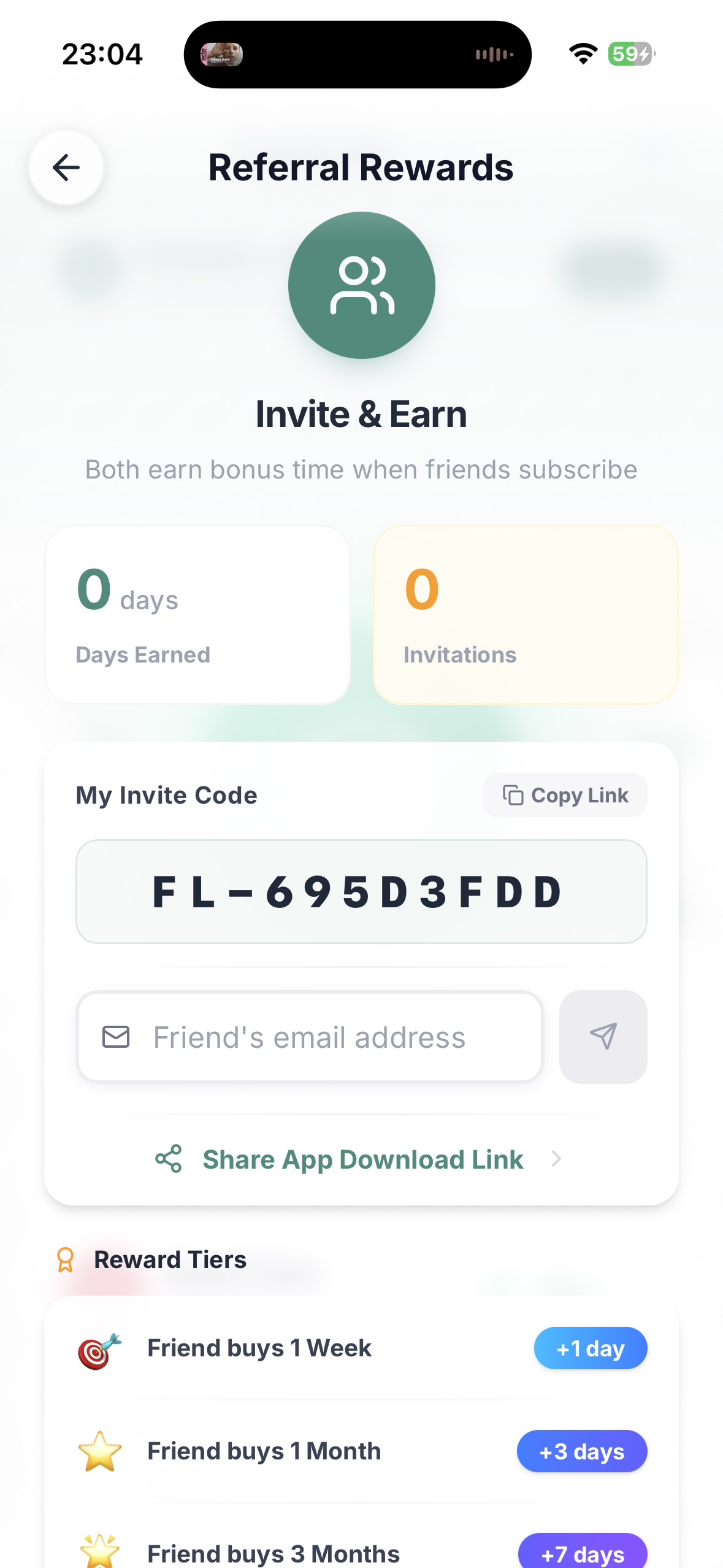Select the envelope icon in the email field

(116, 1037)
